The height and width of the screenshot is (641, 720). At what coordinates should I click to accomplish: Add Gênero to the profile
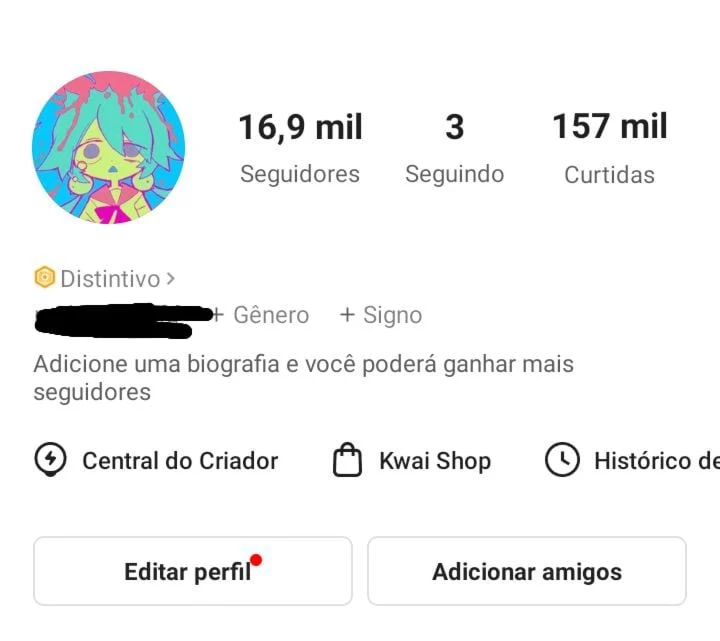pos(262,315)
